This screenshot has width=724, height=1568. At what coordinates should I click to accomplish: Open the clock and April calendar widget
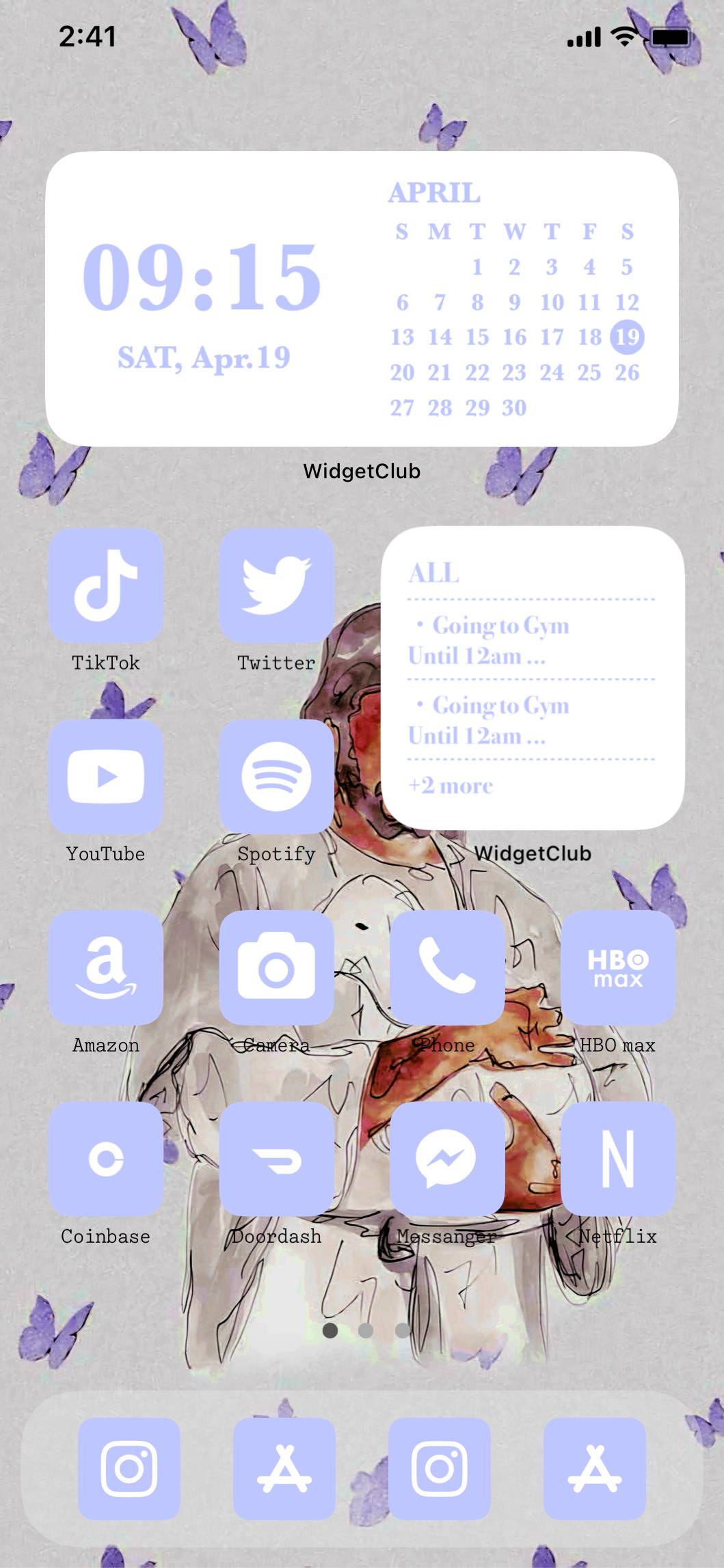pyautogui.click(x=362, y=299)
